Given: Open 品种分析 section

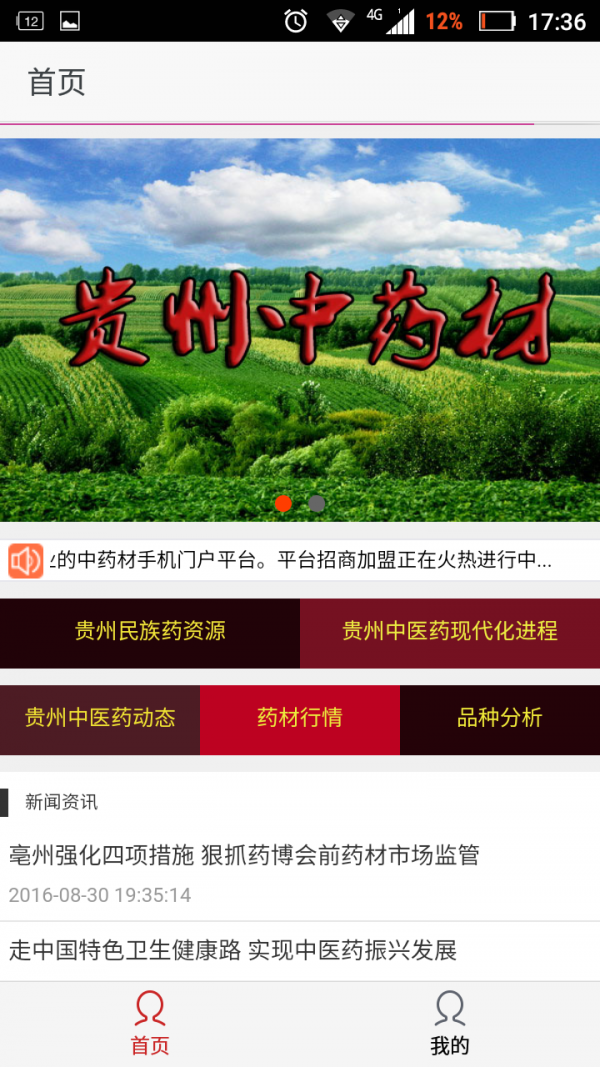Looking at the screenshot, I should point(500,718).
